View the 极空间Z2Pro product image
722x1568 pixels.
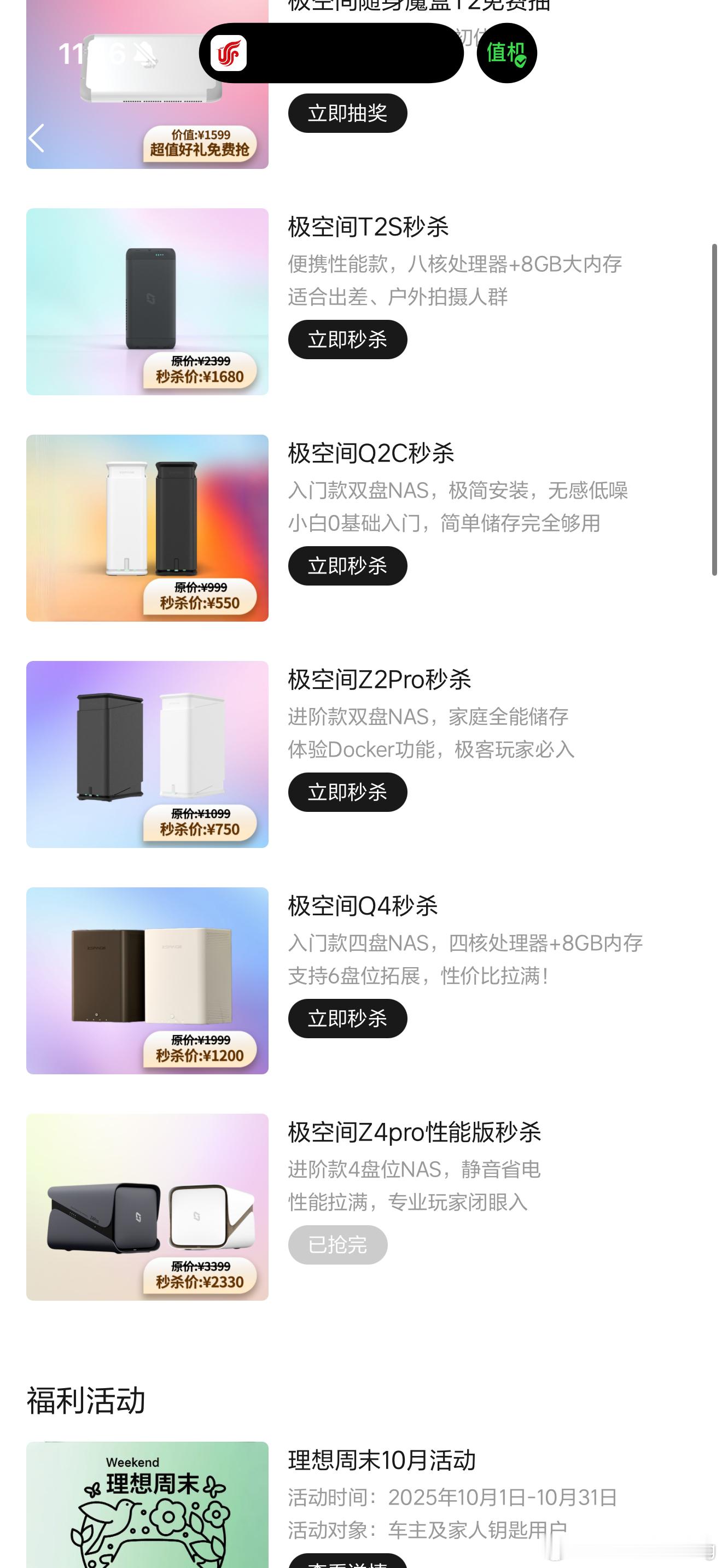(x=147, y=754)
